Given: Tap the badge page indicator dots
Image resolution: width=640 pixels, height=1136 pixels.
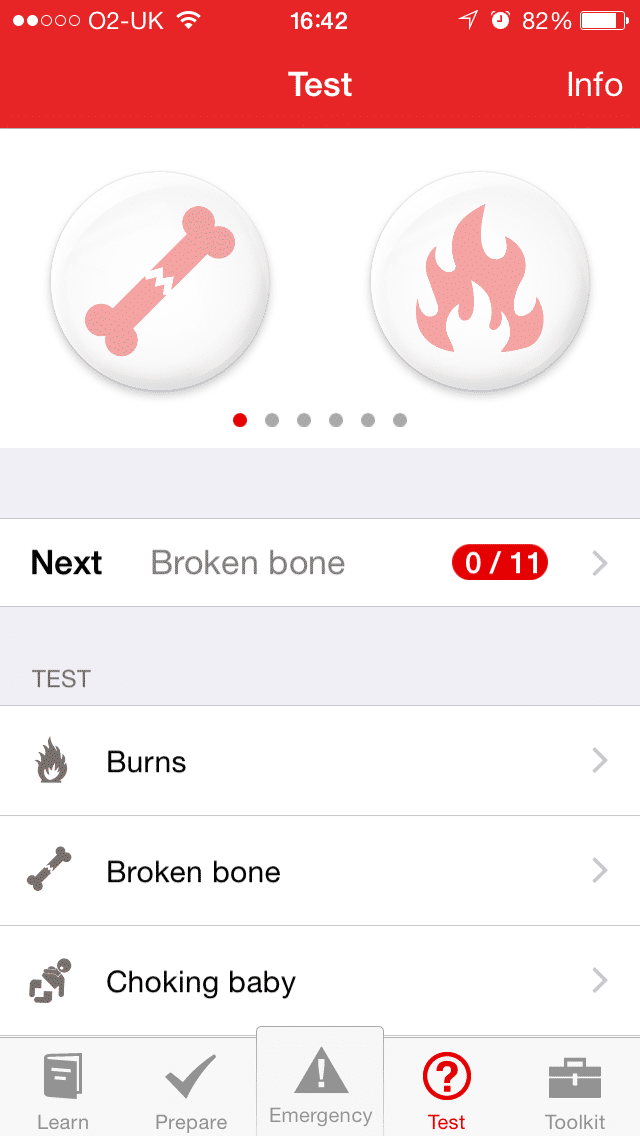Looking at the screenshot, I should [320, 420].
